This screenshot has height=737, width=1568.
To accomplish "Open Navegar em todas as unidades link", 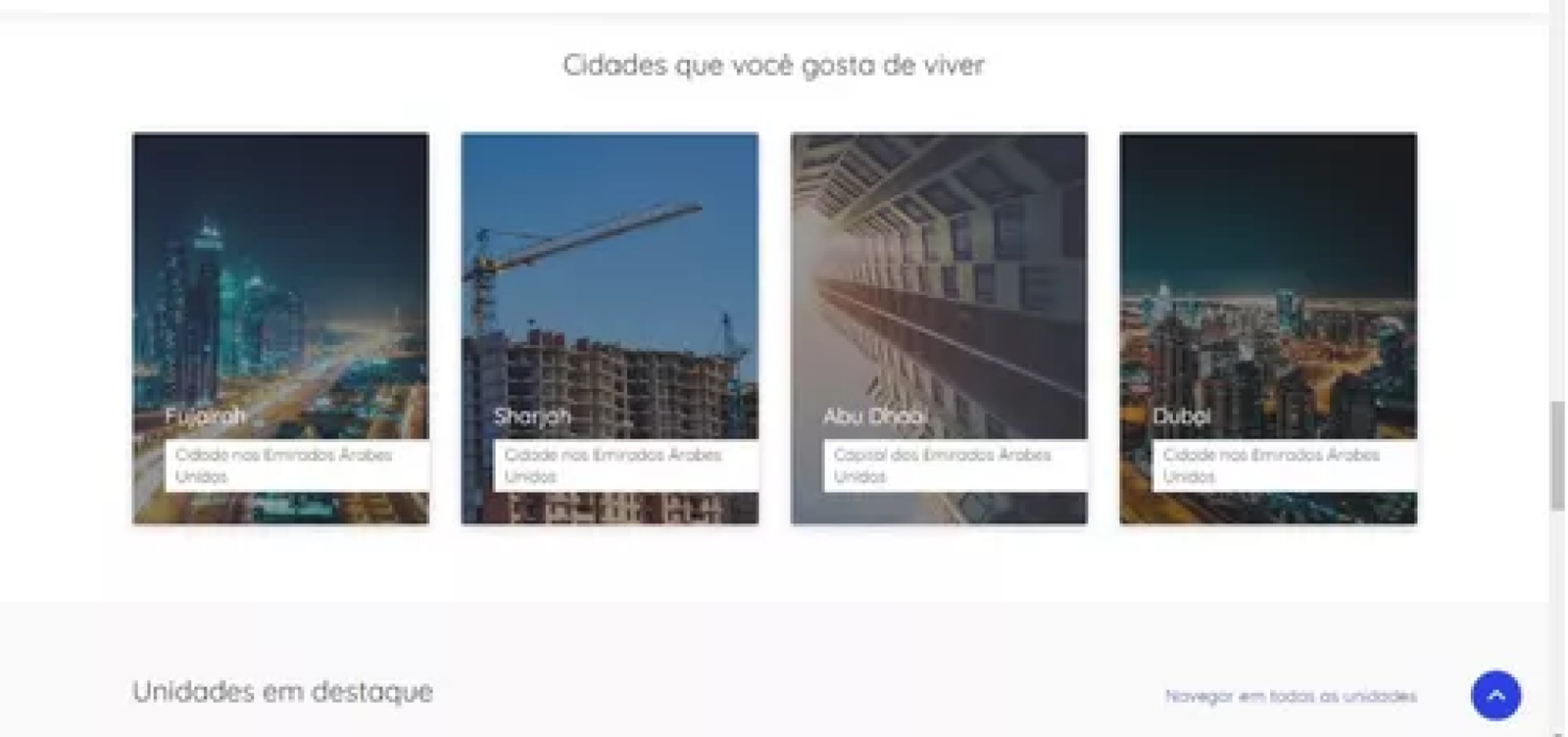I will coord(1290,696).
